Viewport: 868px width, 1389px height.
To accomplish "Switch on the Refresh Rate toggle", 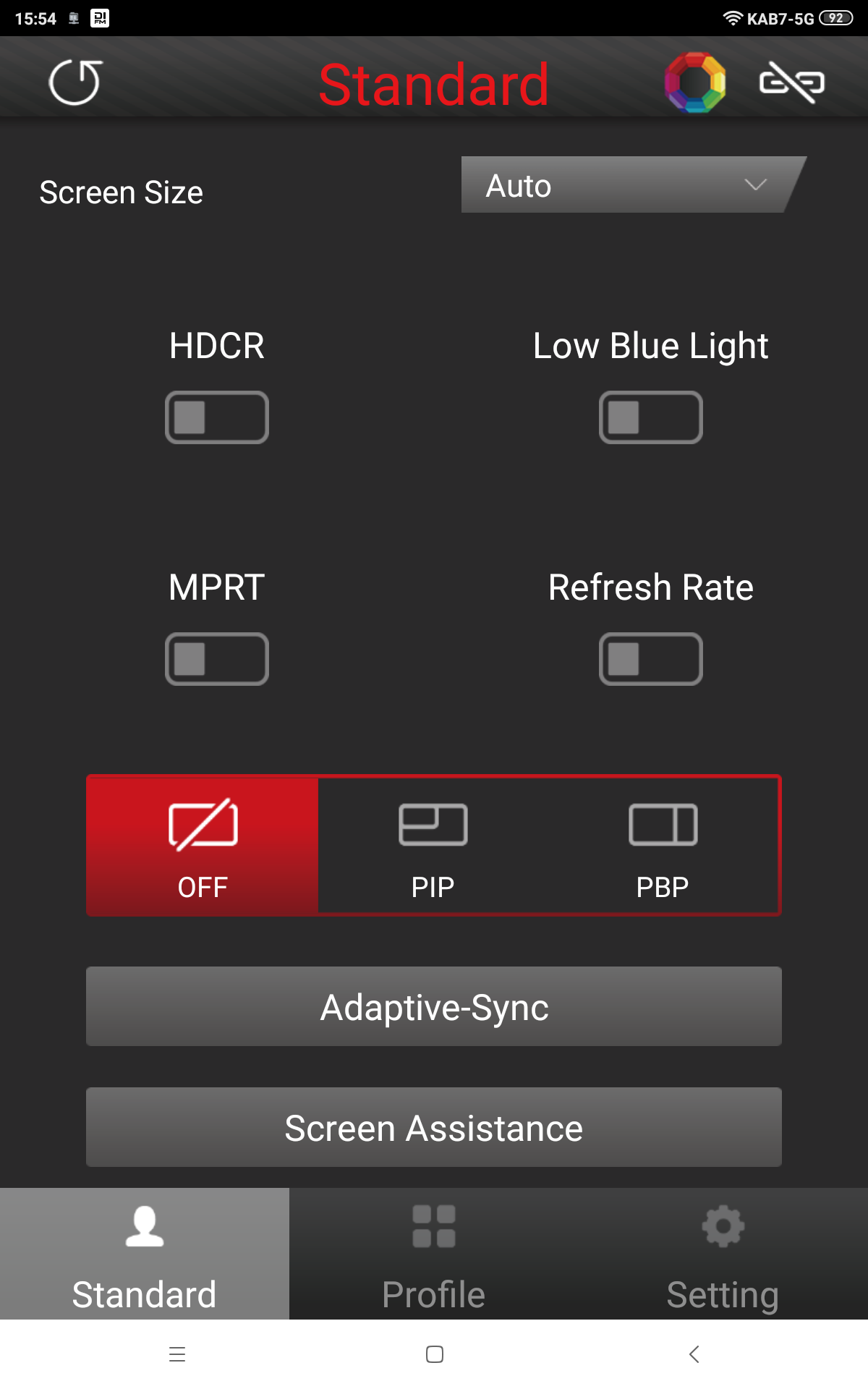I will click(651, 659).
